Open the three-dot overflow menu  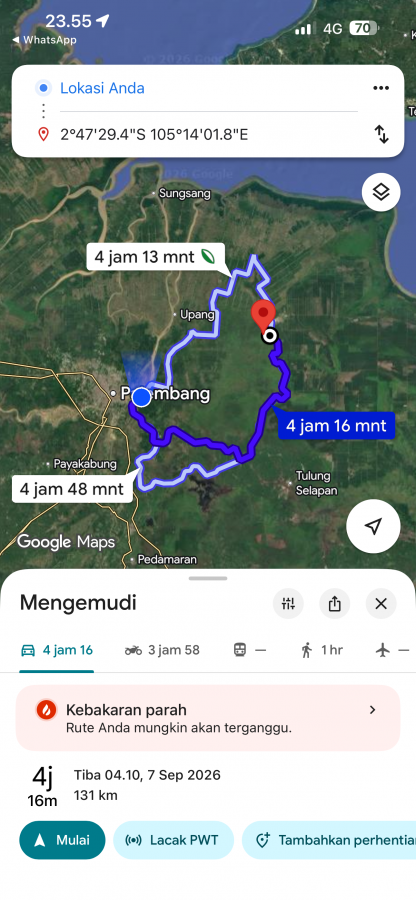tap(381, 88)
